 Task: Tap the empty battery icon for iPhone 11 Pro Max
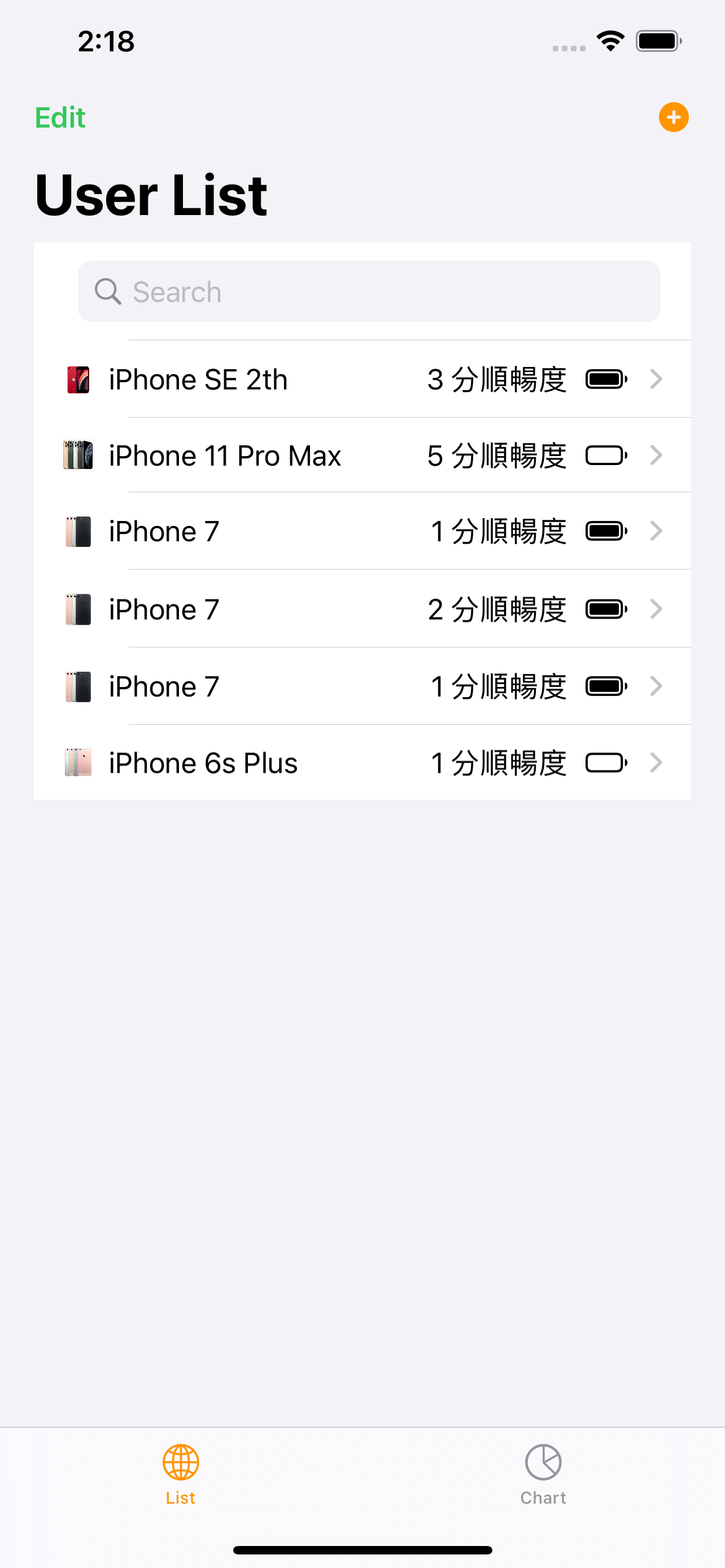pos(606,455)
